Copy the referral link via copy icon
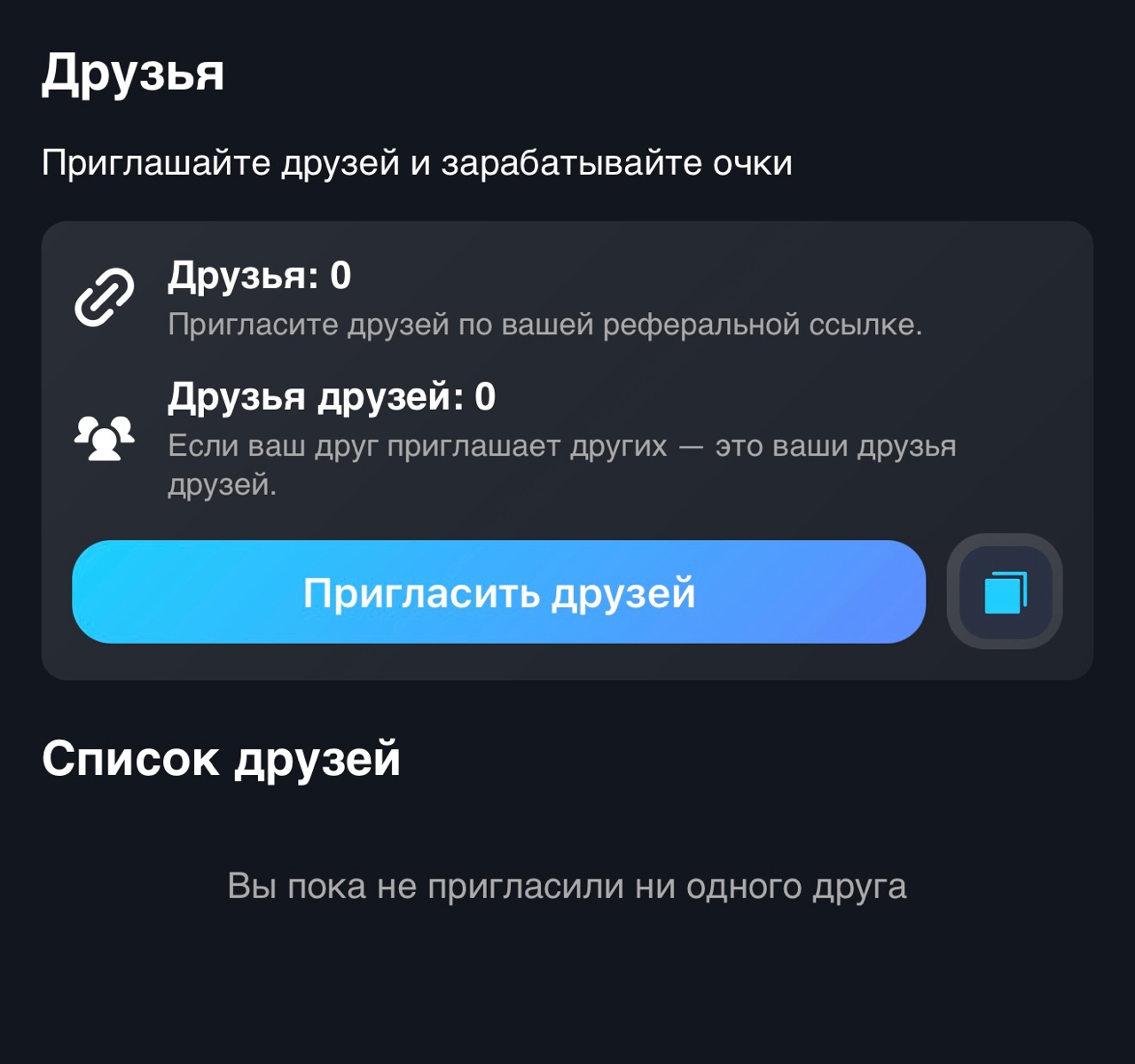The image size is (1135, 1064). [x=1005, y=592]
